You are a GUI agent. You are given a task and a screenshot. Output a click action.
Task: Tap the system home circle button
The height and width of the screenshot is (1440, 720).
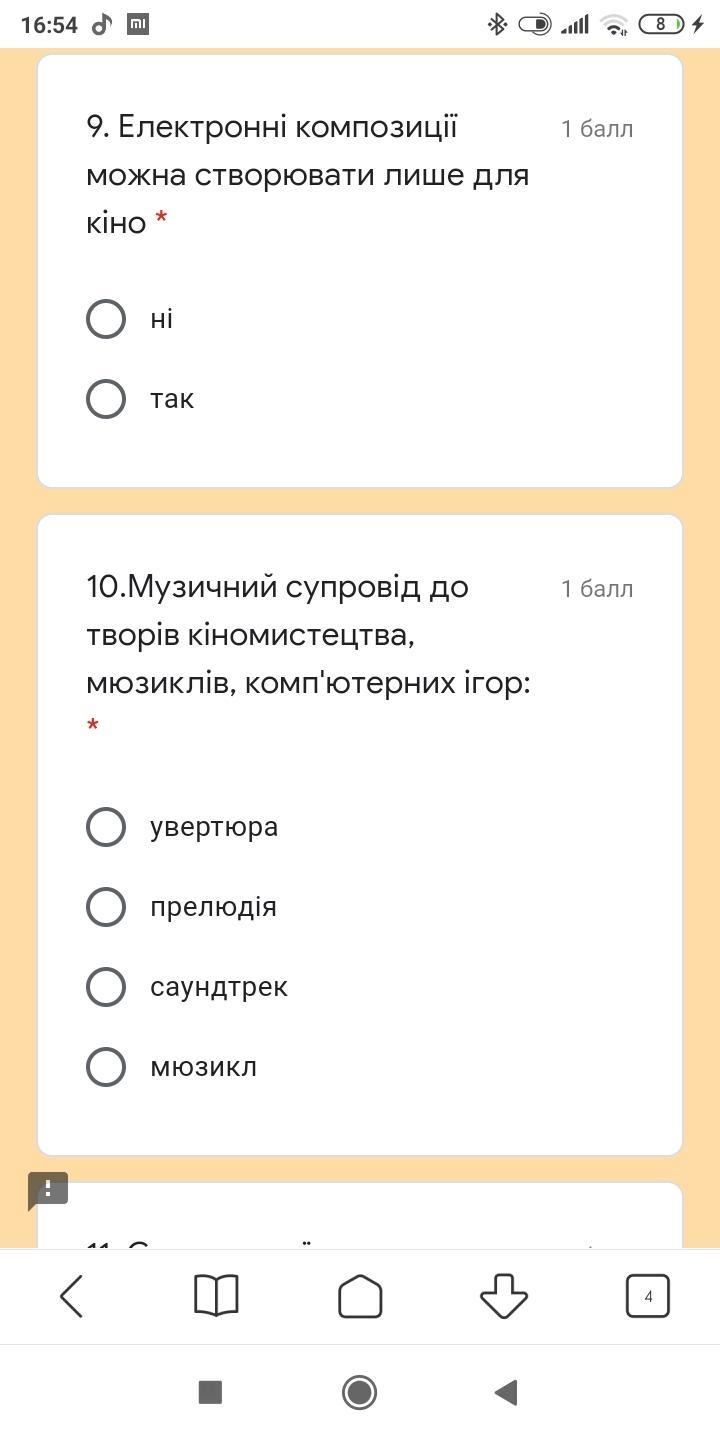coord(360,1392)
